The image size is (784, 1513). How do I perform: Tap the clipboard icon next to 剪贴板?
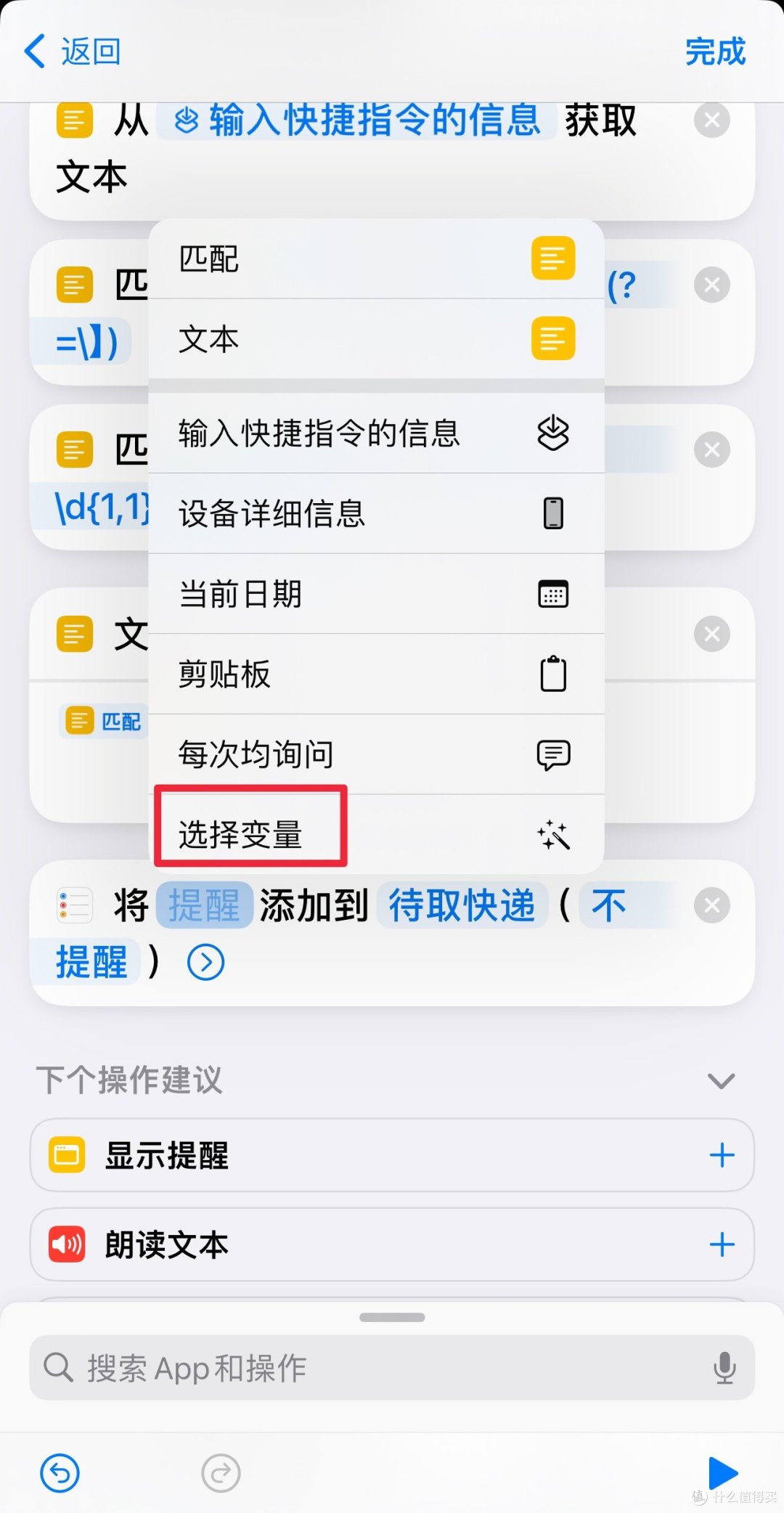coord(553,673)
